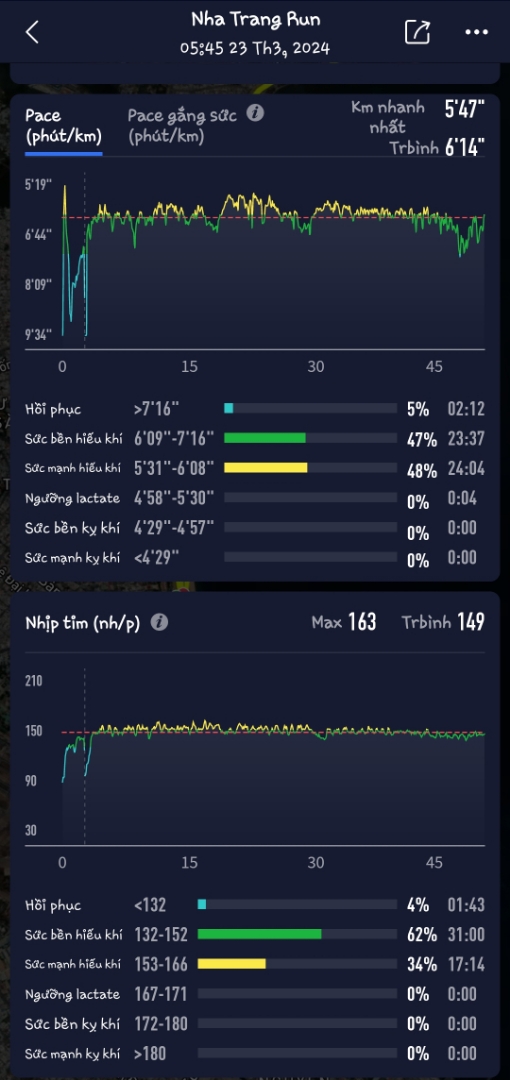The height and width of the screenshot is (1080, 510).
Task: Open info icon beside Pace gắng sức
Action: click(x=255, y=114)
